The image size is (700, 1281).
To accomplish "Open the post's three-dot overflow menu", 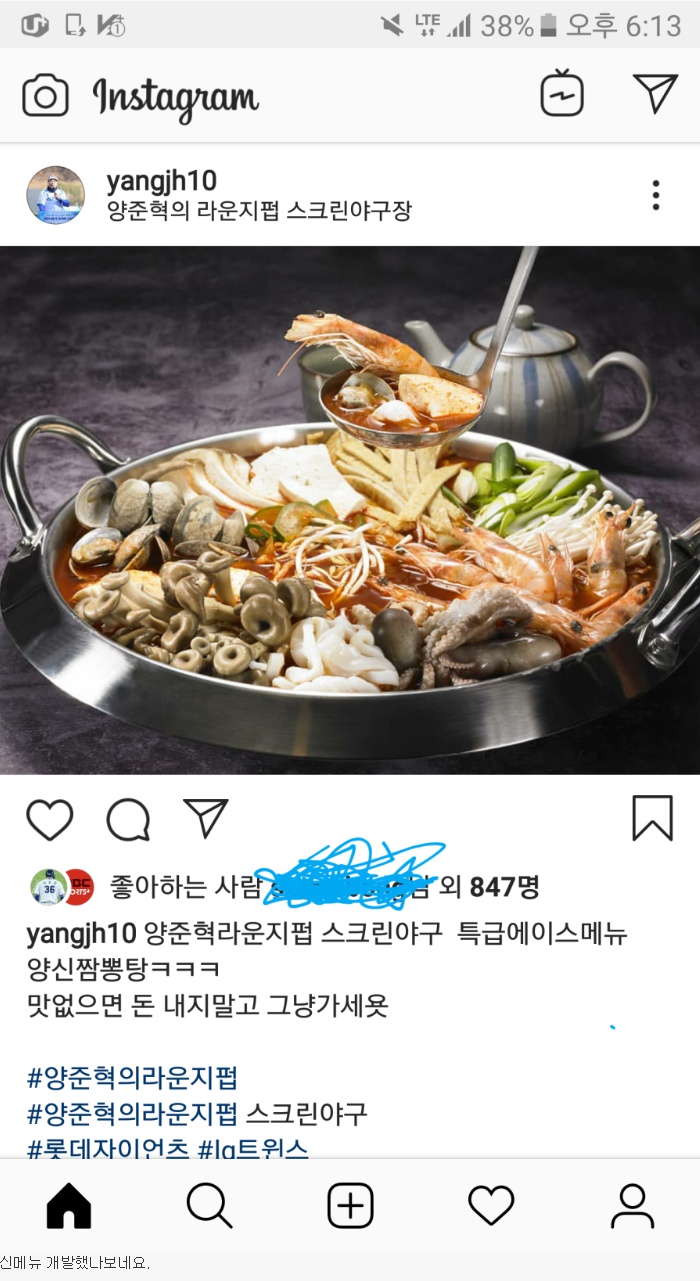I will point(656,195).
